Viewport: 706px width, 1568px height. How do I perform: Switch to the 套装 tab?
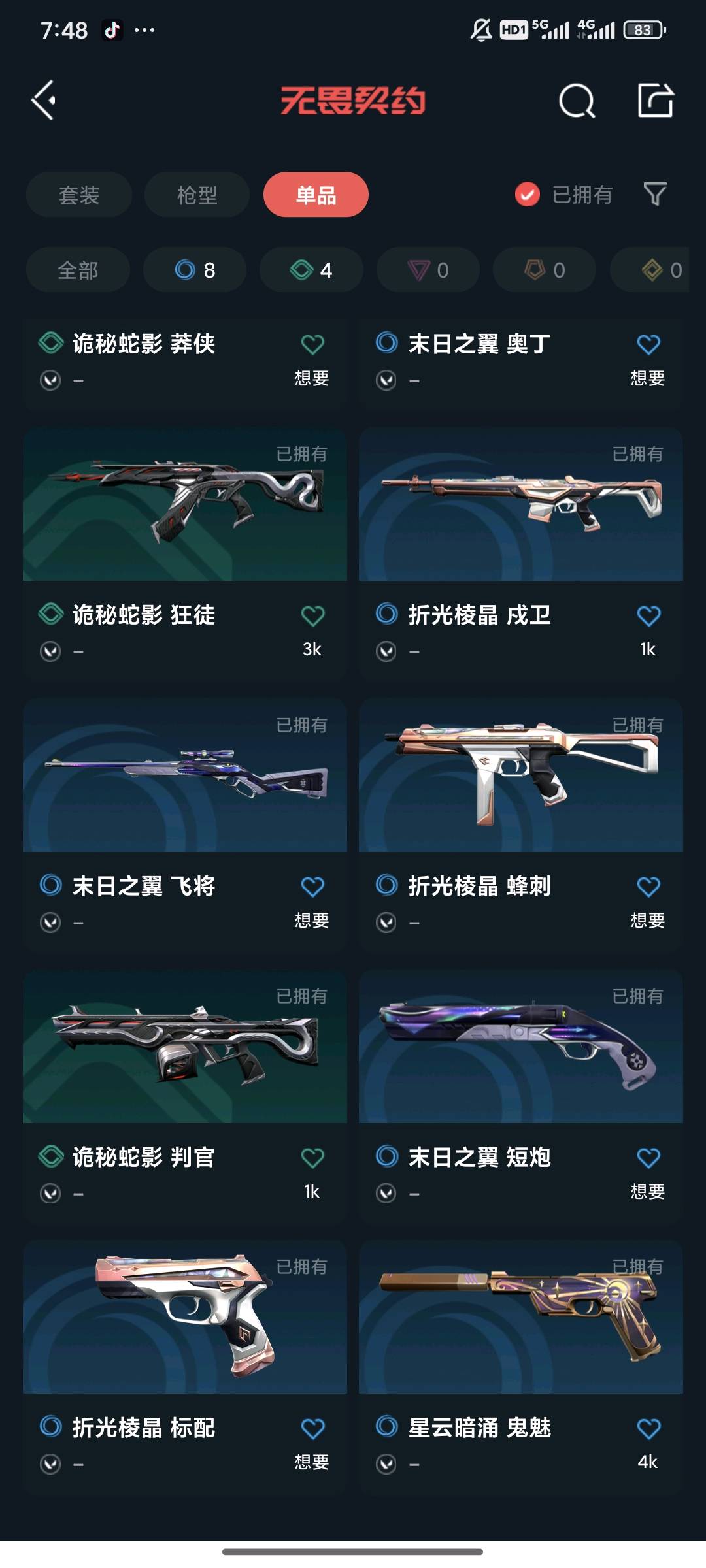click(x=78, y=195)
